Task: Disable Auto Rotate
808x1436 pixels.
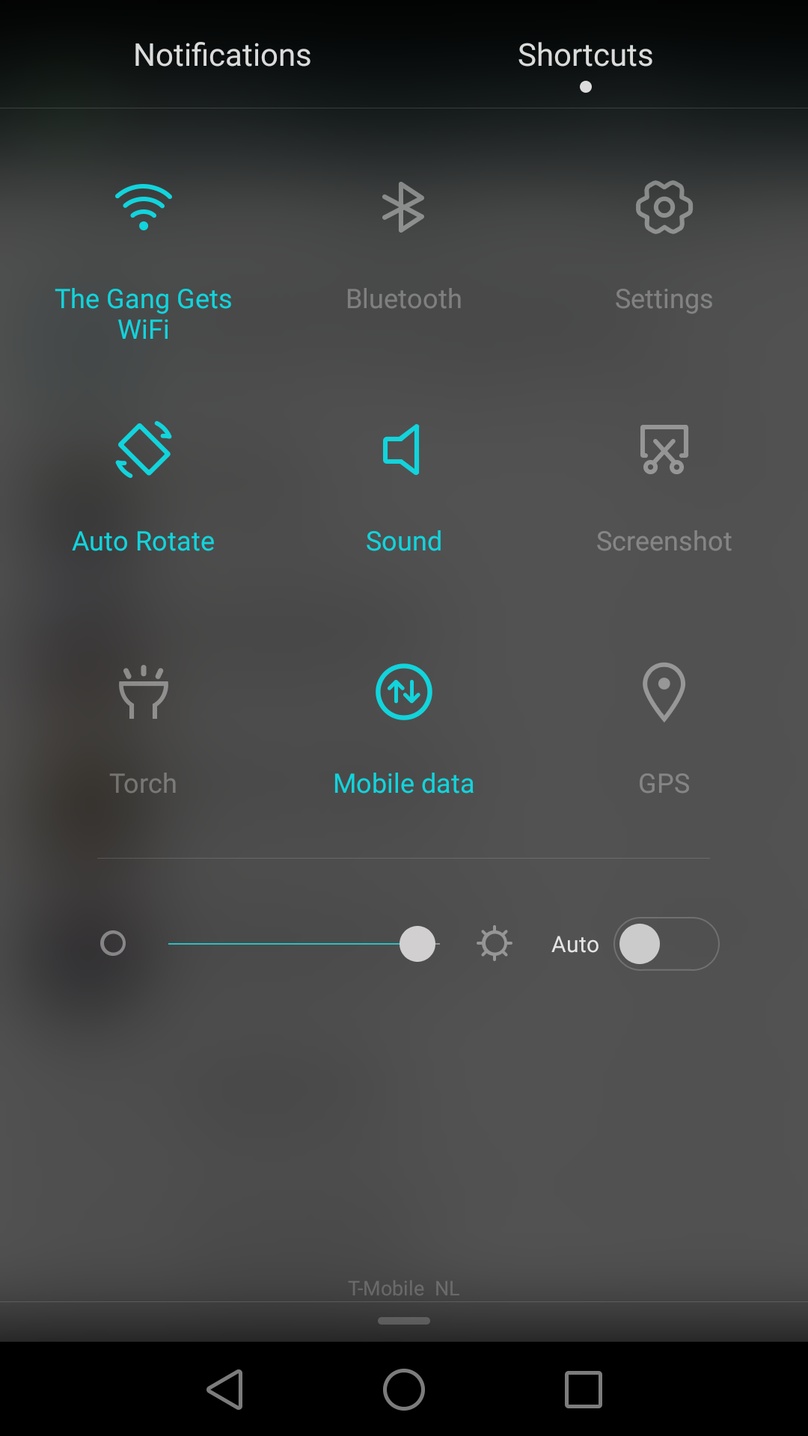Action: click(x=143, y=450)
